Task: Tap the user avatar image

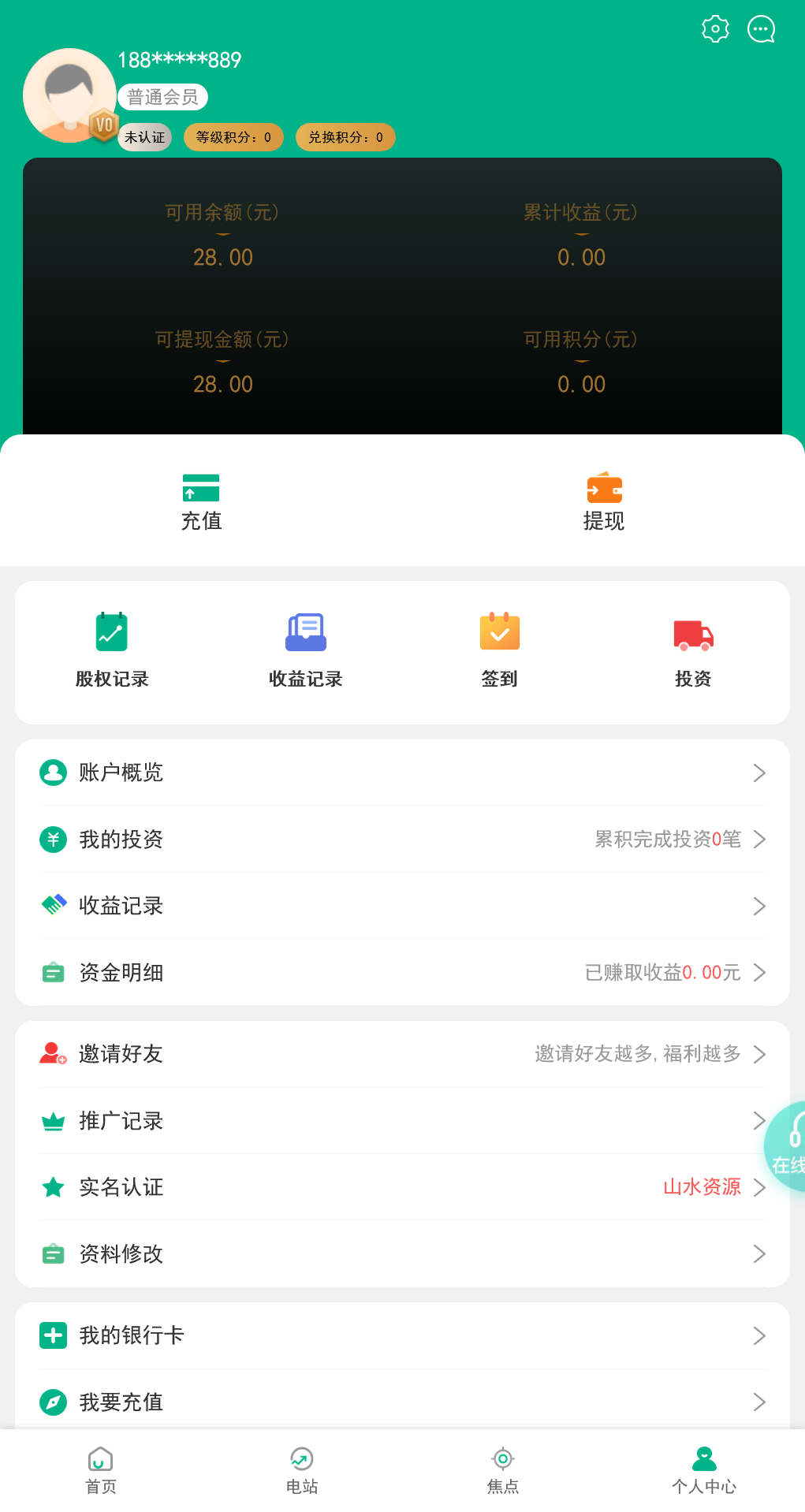Action: 70,95
